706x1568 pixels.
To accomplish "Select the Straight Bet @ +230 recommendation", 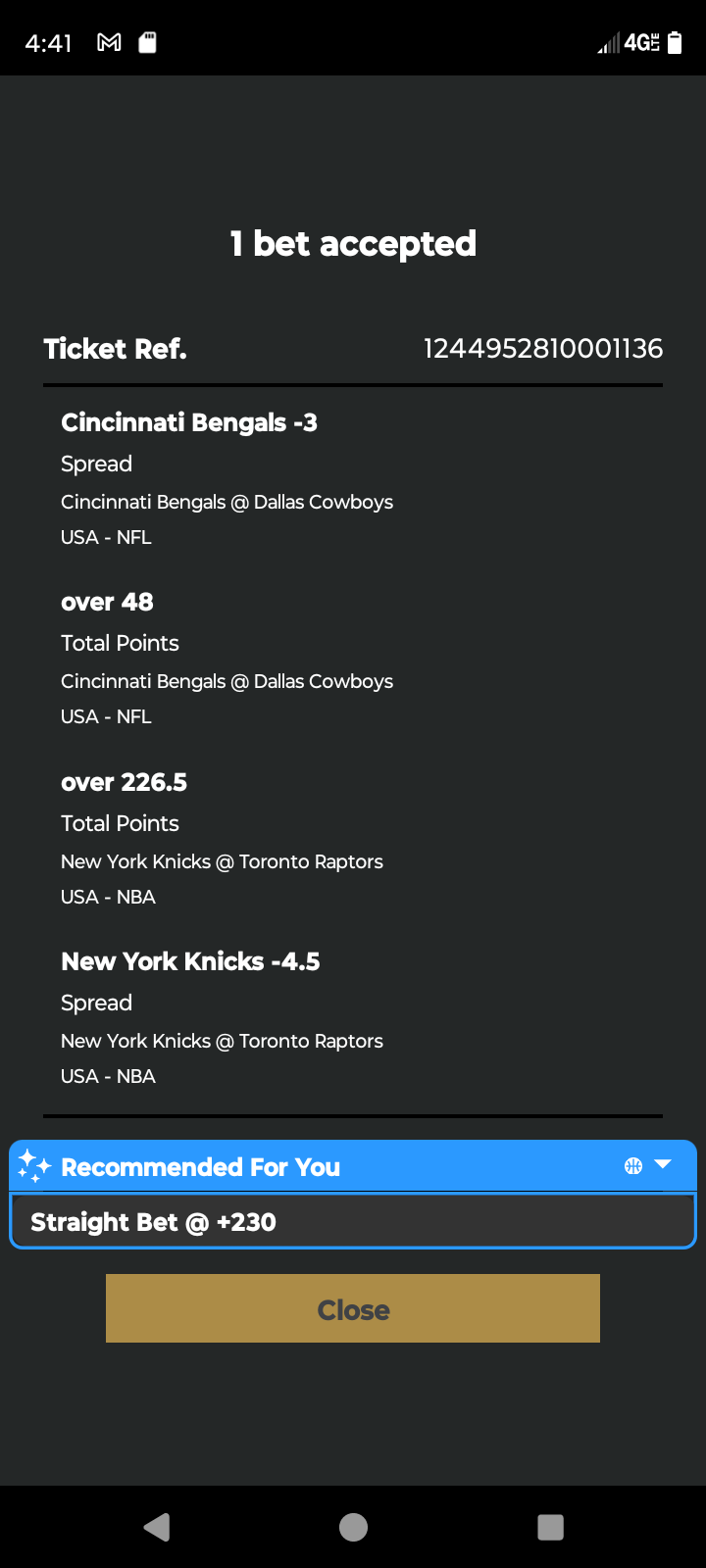I will click(x=351, y=1222).
